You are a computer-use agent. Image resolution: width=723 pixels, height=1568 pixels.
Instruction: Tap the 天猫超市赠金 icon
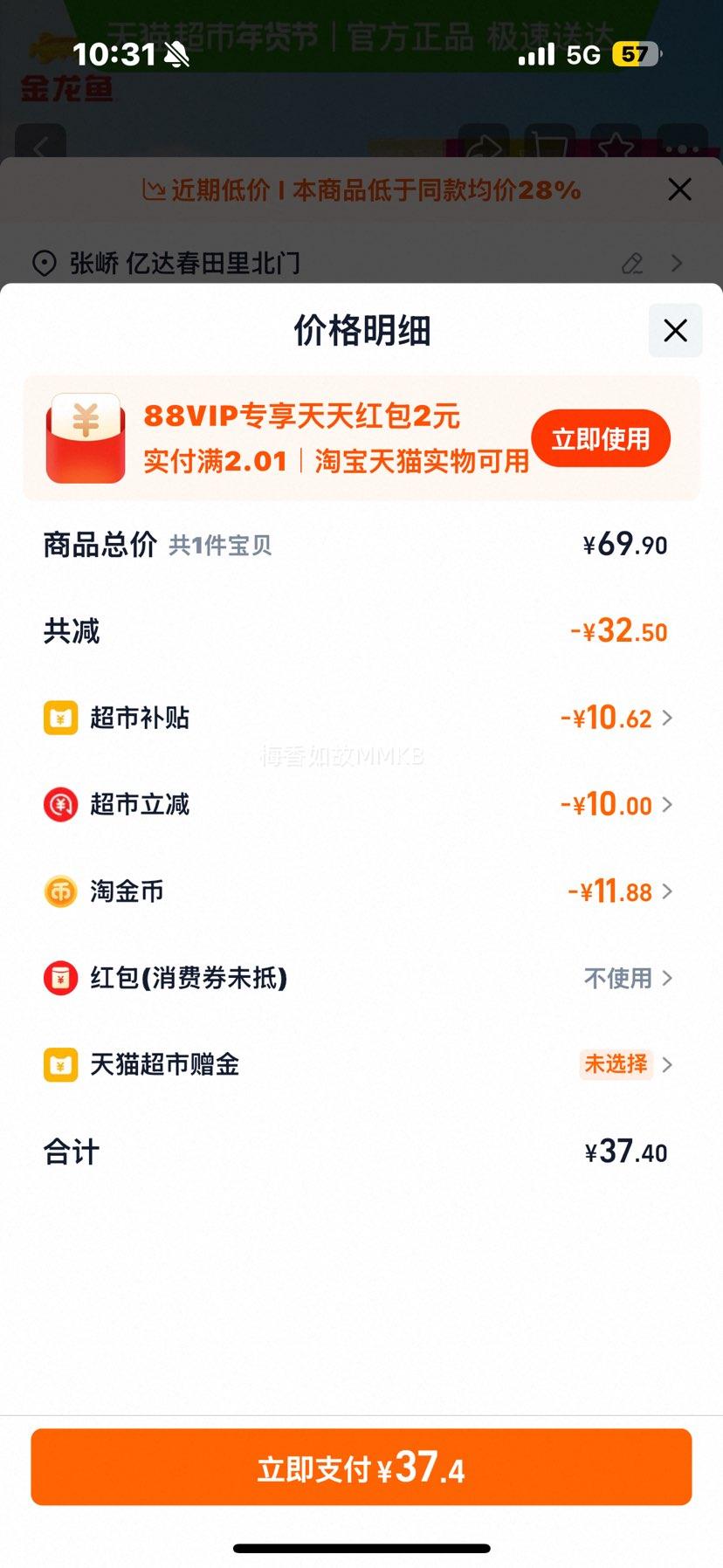pos(59,1065)
